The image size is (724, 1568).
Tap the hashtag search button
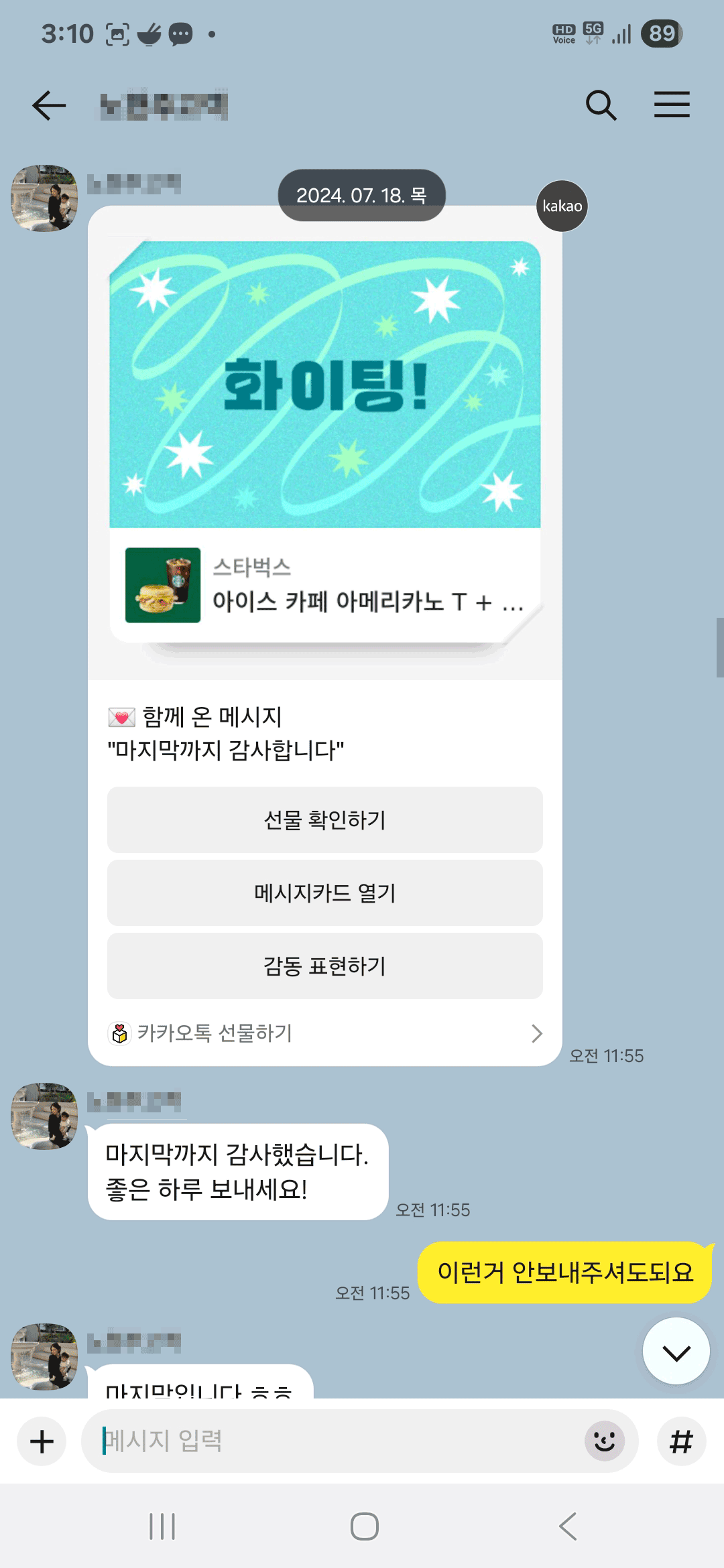click(681, 1441)
